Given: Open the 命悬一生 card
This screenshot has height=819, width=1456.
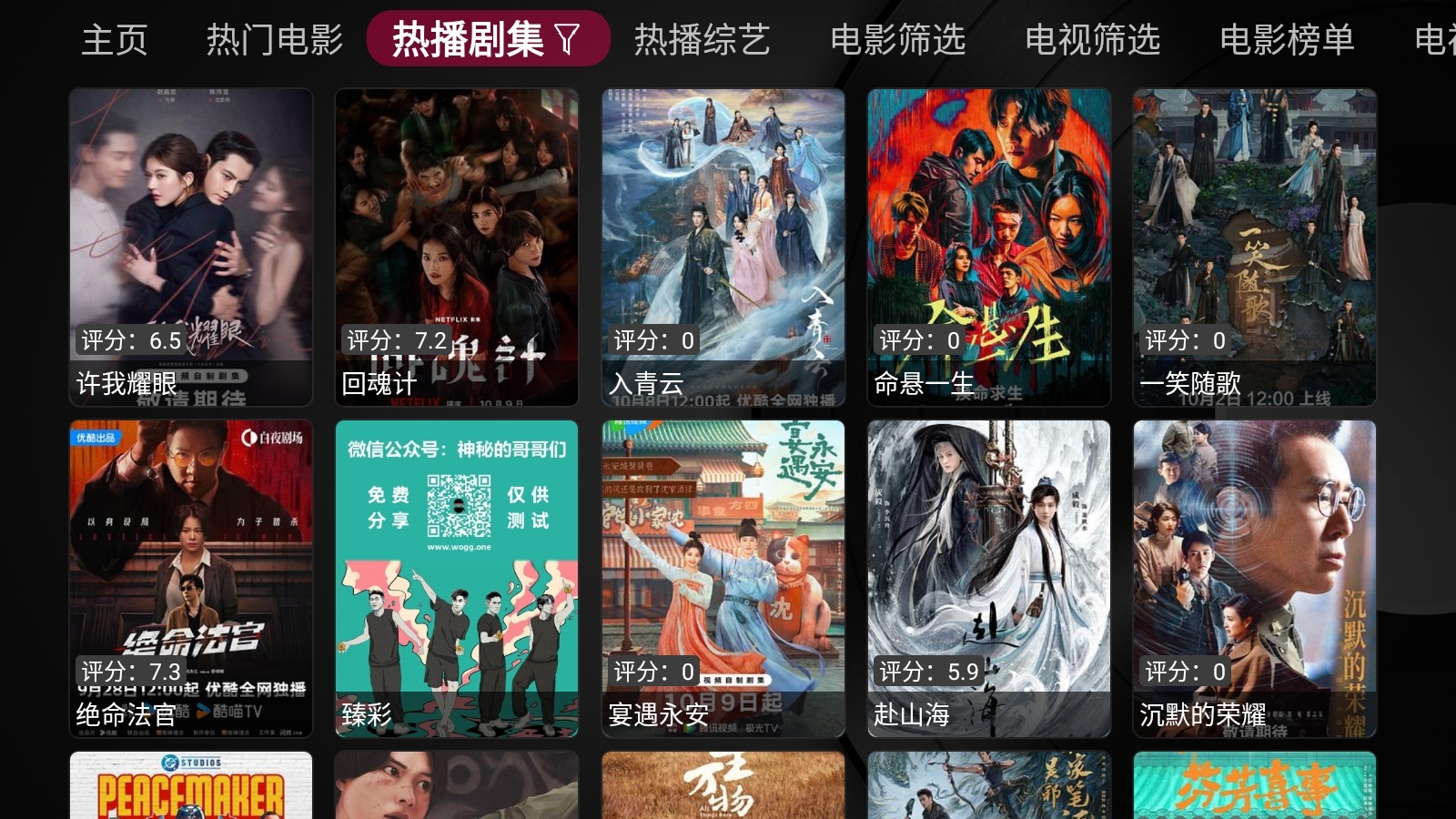Looking at the screenshot, I should click(x=989, y=247).
